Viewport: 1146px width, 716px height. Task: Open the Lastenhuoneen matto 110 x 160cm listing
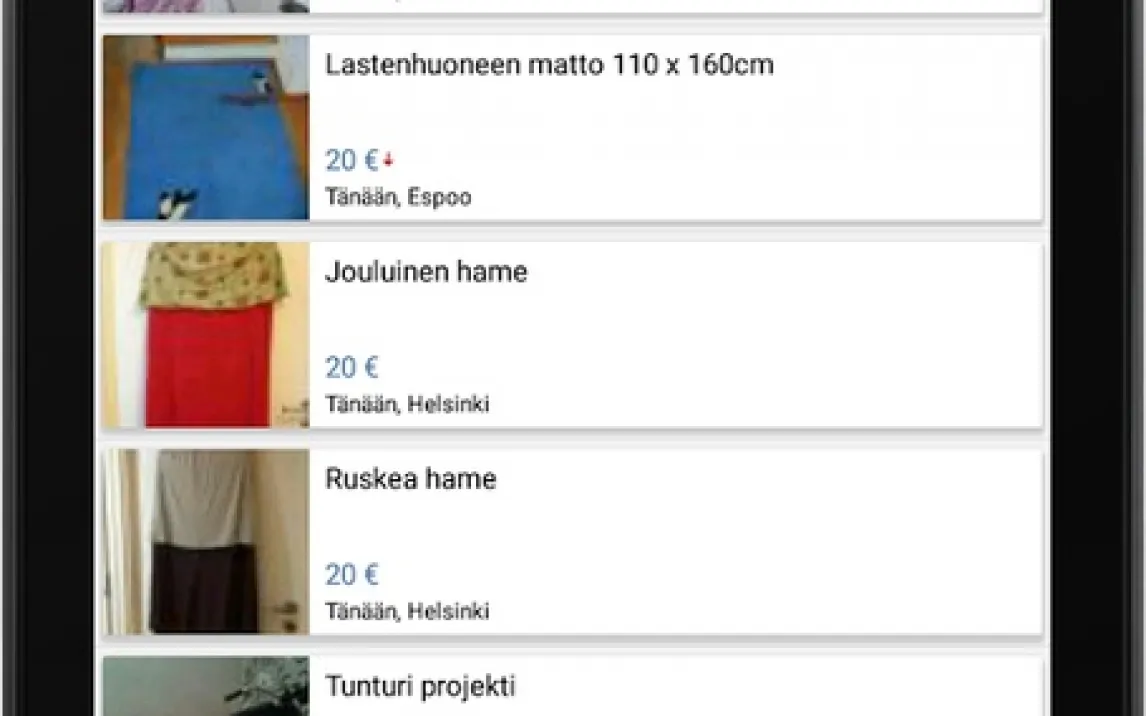pyautogui.click(x=549, y=66)
